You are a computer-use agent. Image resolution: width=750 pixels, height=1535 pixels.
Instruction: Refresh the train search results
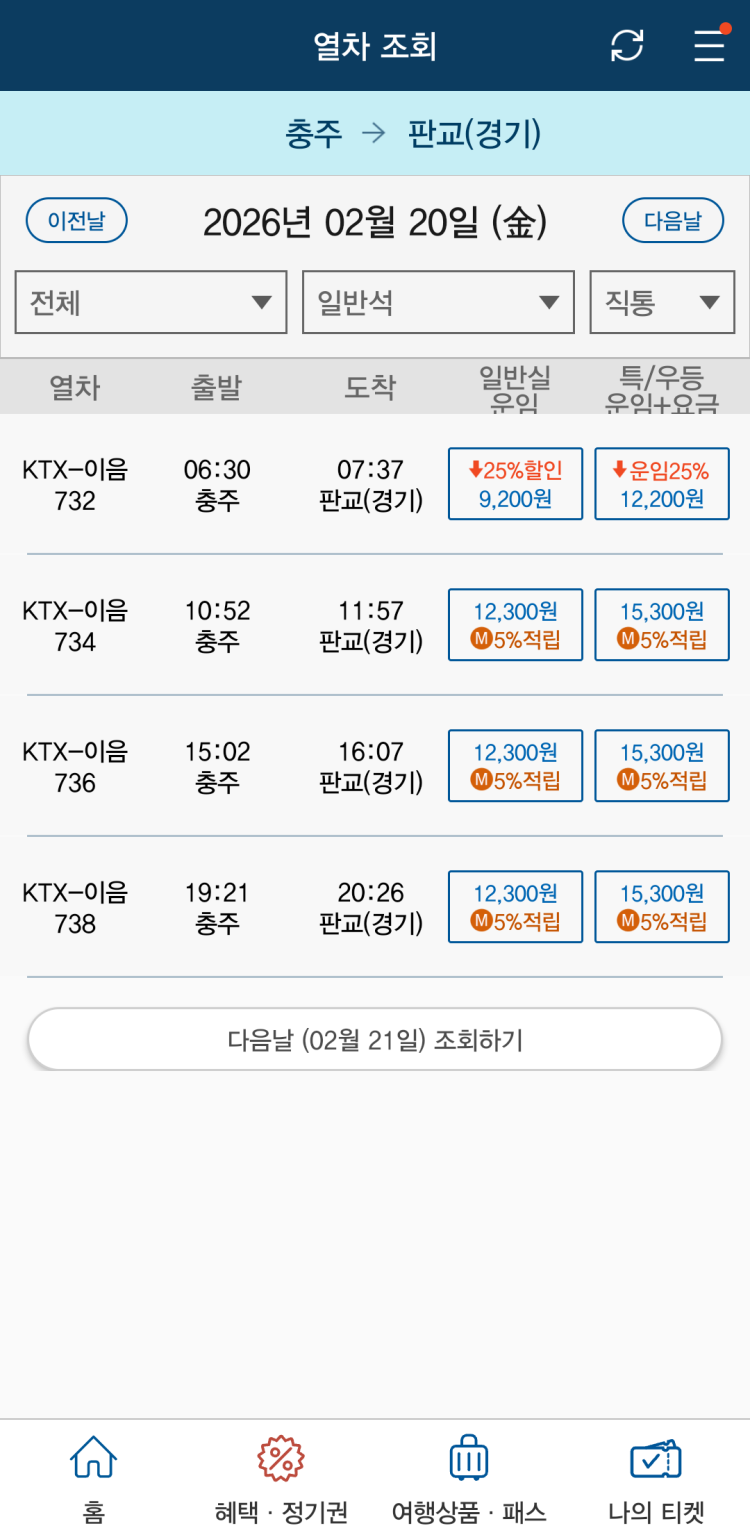[627, 45]
